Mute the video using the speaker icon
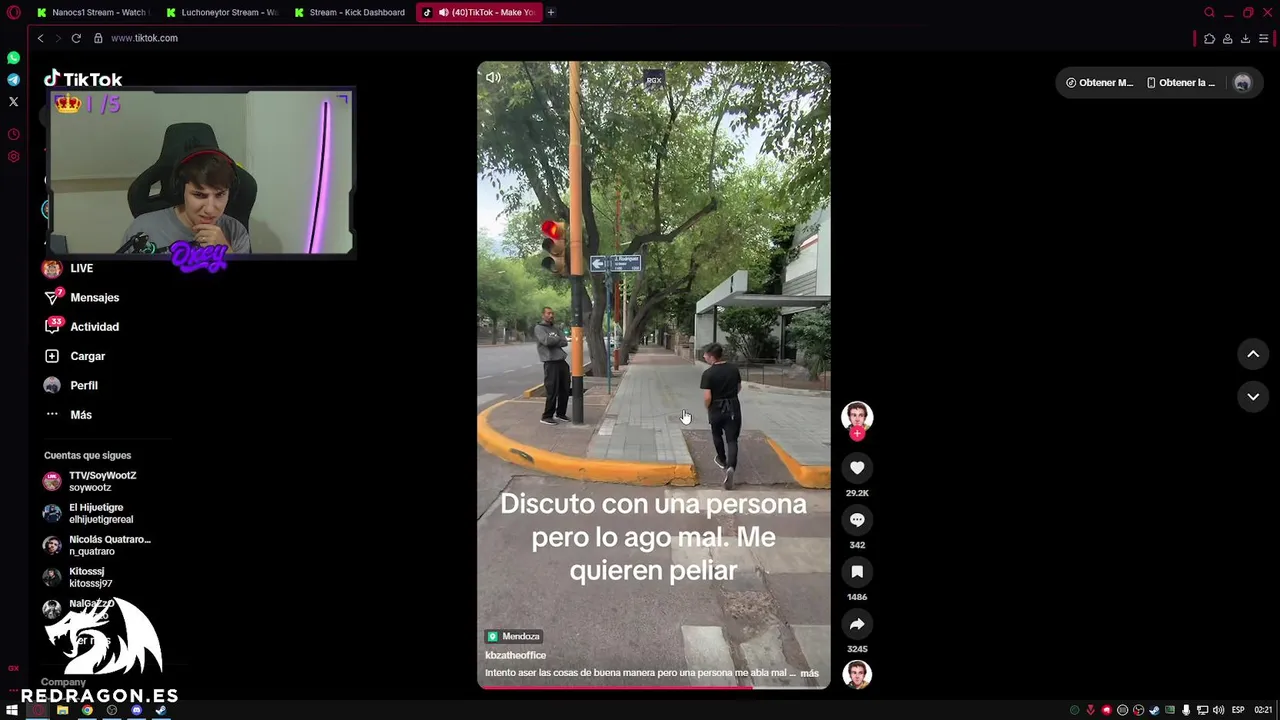This screenshot has width=1280, height=720. (x=493, y=77)
